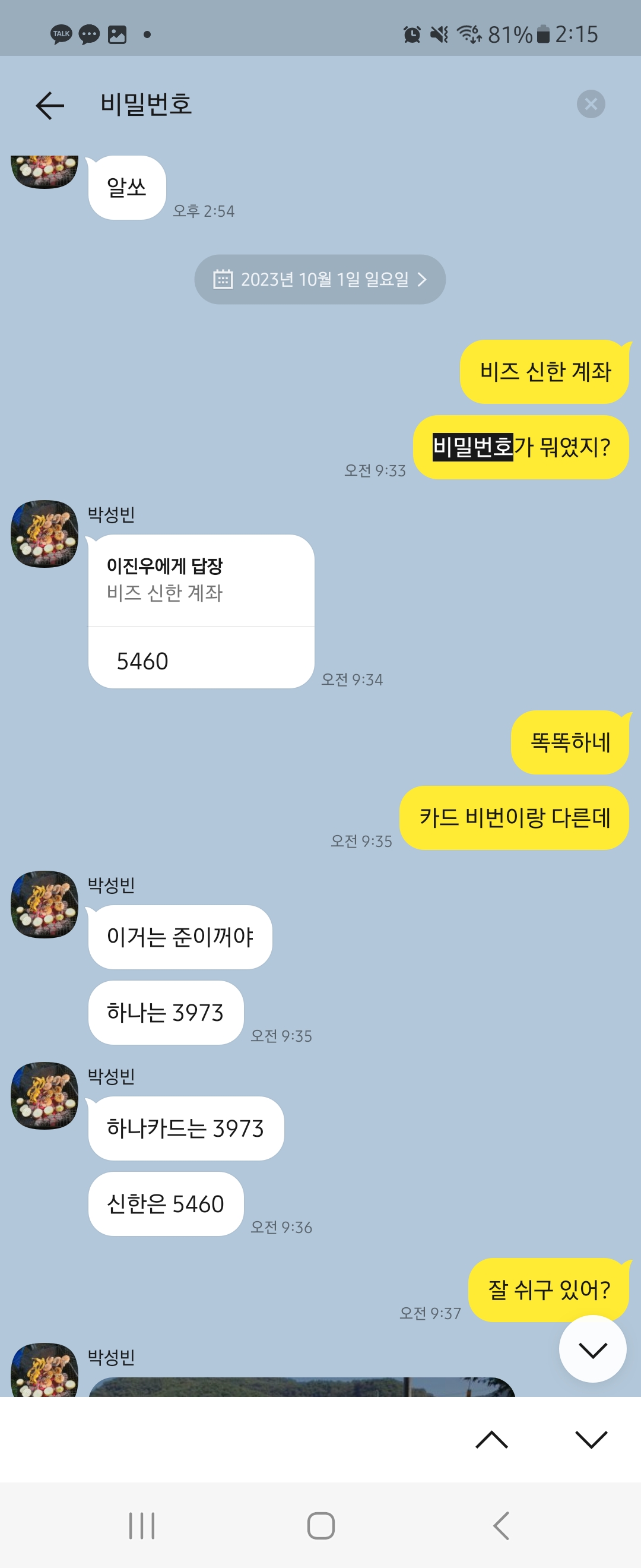Go to the previous search result
This screenshot has width=641, height=1568.
[491, 1440]
